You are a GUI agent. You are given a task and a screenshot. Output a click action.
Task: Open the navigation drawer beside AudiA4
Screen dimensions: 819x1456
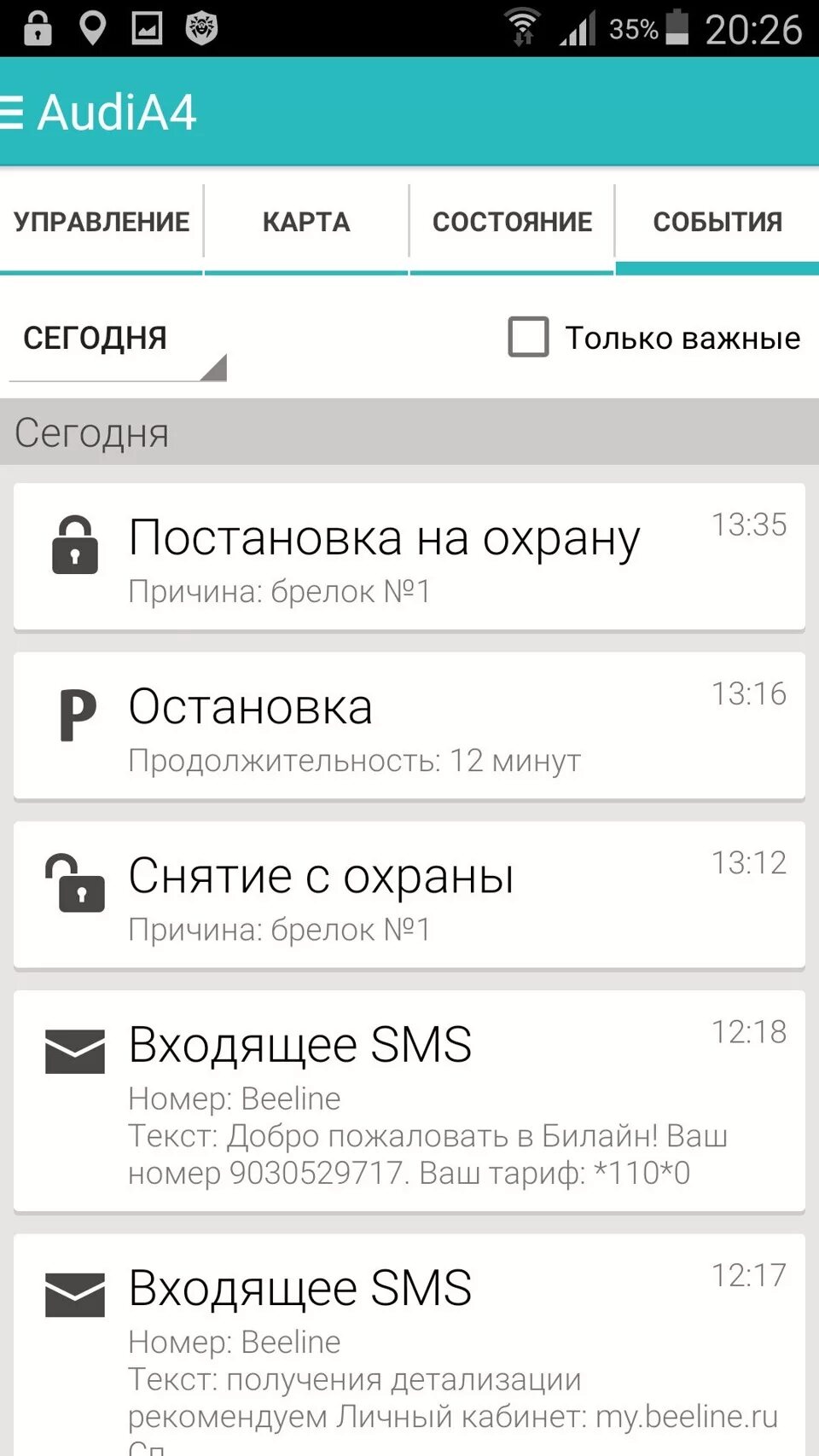13,112
